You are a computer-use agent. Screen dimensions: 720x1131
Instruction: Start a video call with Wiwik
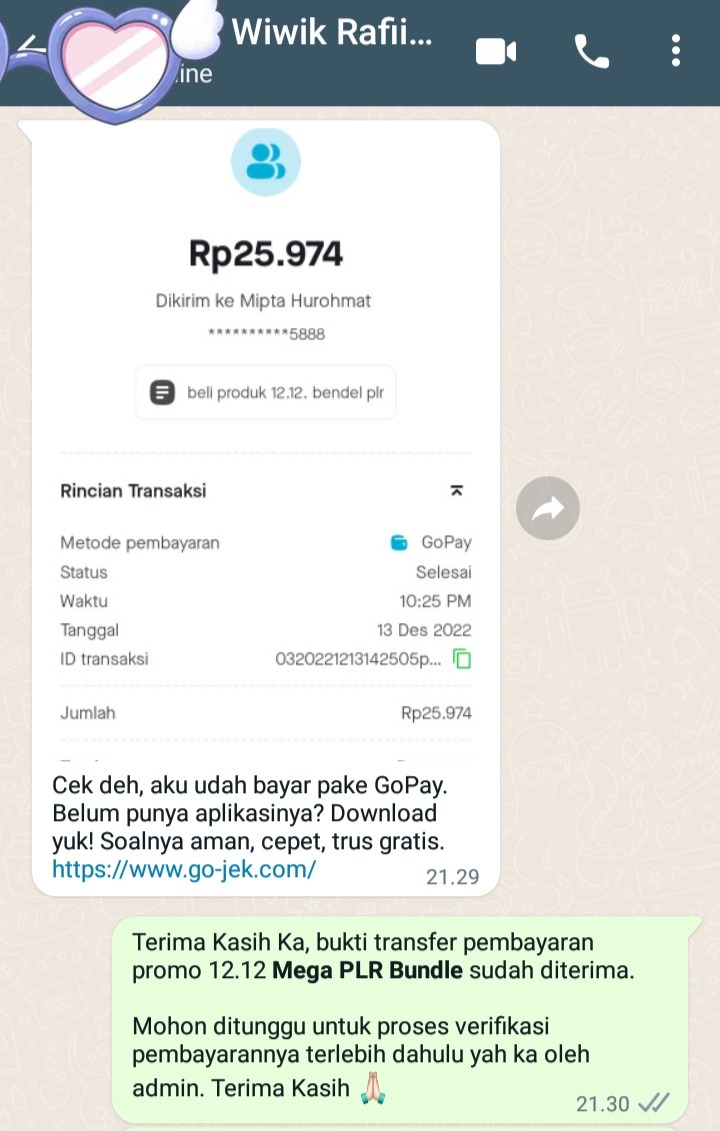(495, 50)
